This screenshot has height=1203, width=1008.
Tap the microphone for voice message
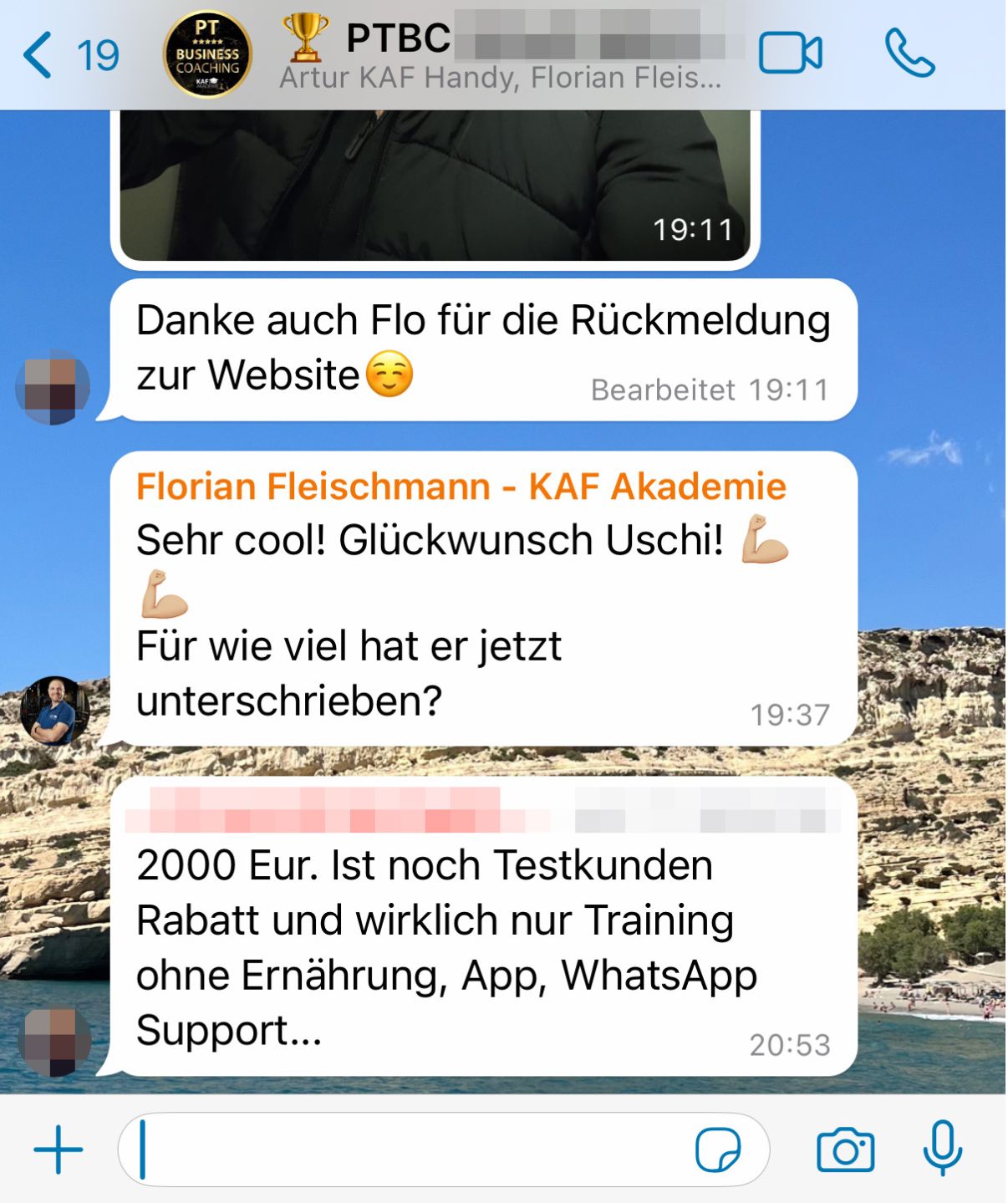tap(943, 1148)
